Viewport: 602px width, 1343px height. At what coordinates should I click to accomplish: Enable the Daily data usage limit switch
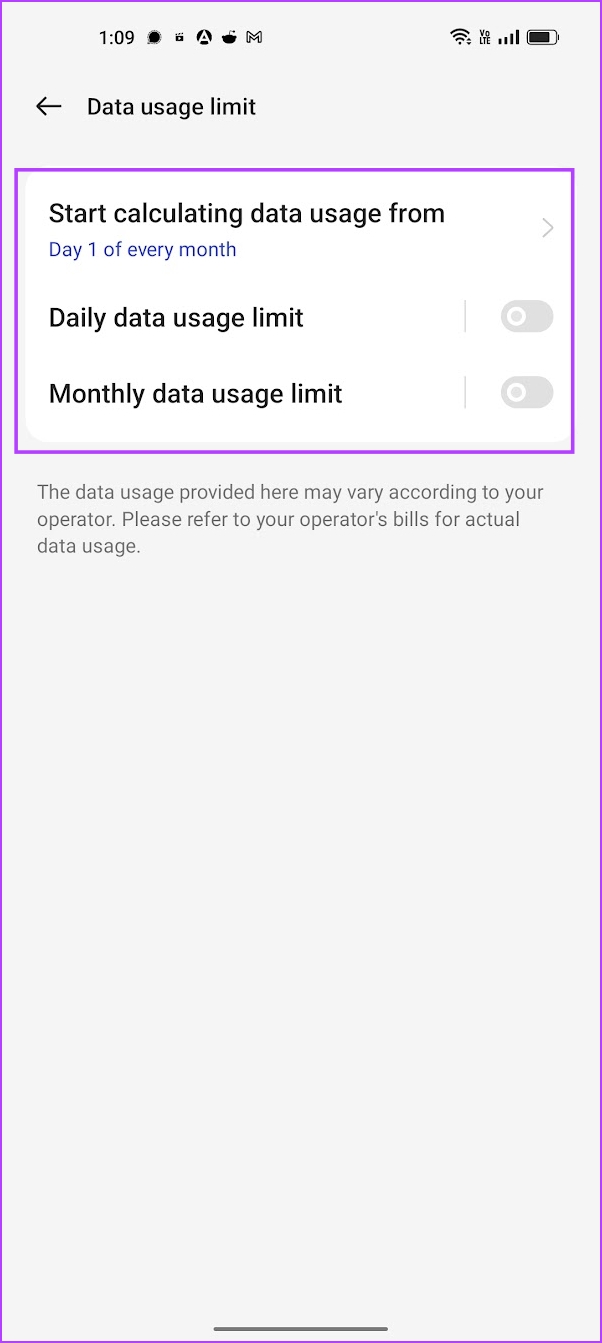[x=526, y=317]
